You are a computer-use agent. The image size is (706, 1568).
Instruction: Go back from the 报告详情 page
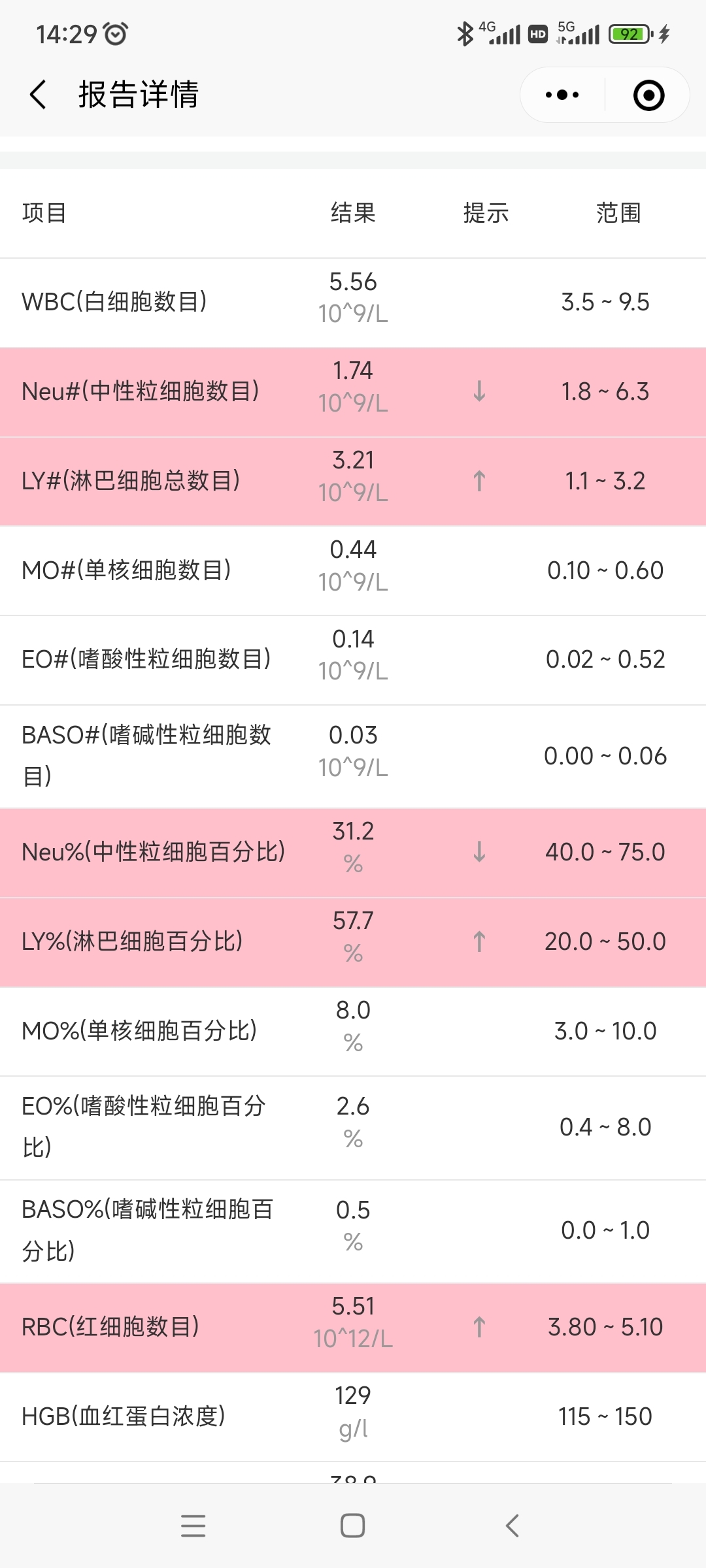click(x=39, y=95)
